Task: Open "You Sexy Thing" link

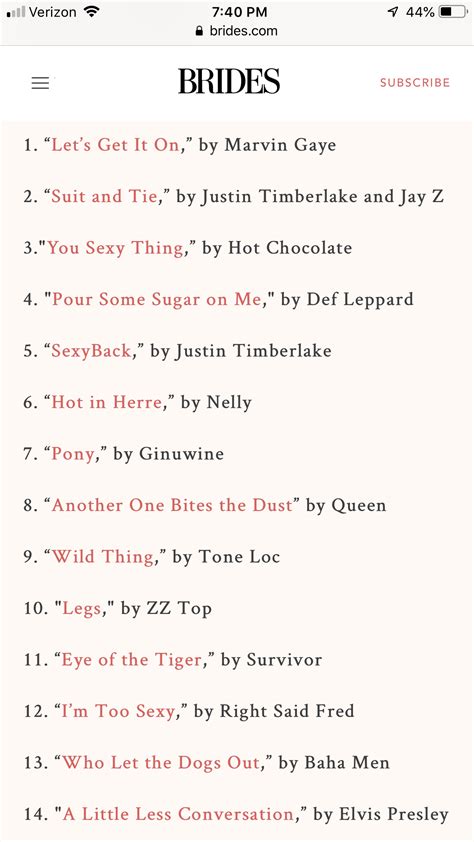Action: click(x=115, y=248)
